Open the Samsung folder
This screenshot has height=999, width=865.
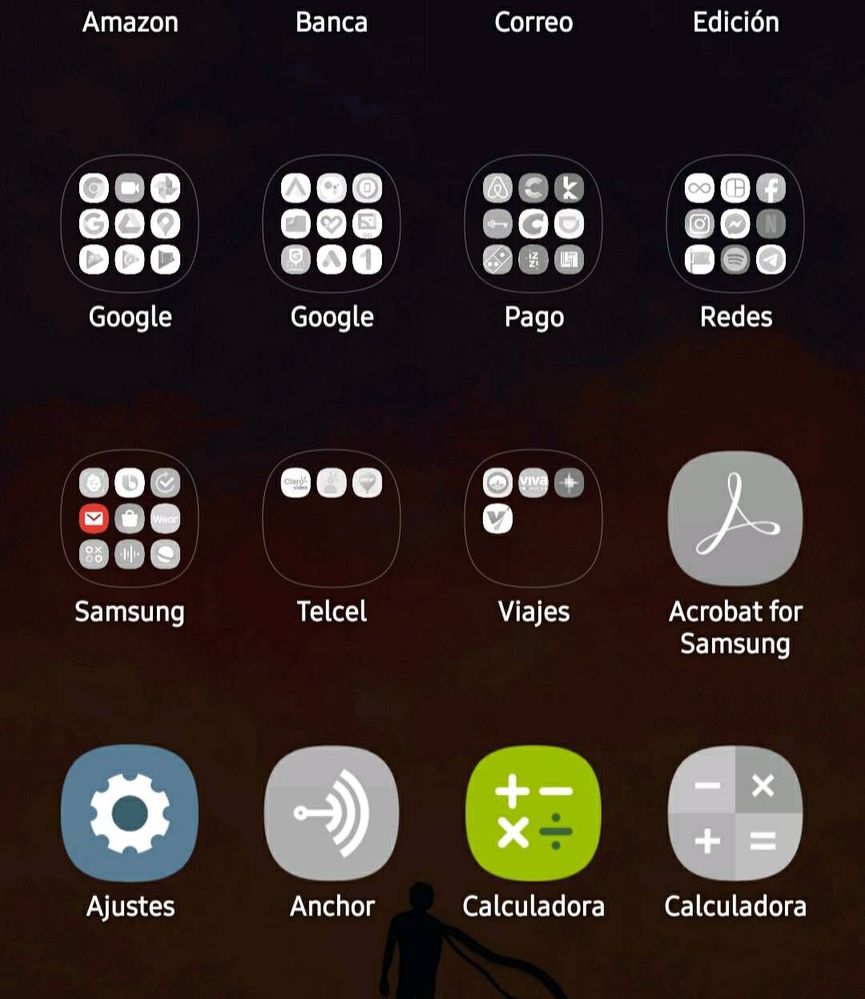130,519
